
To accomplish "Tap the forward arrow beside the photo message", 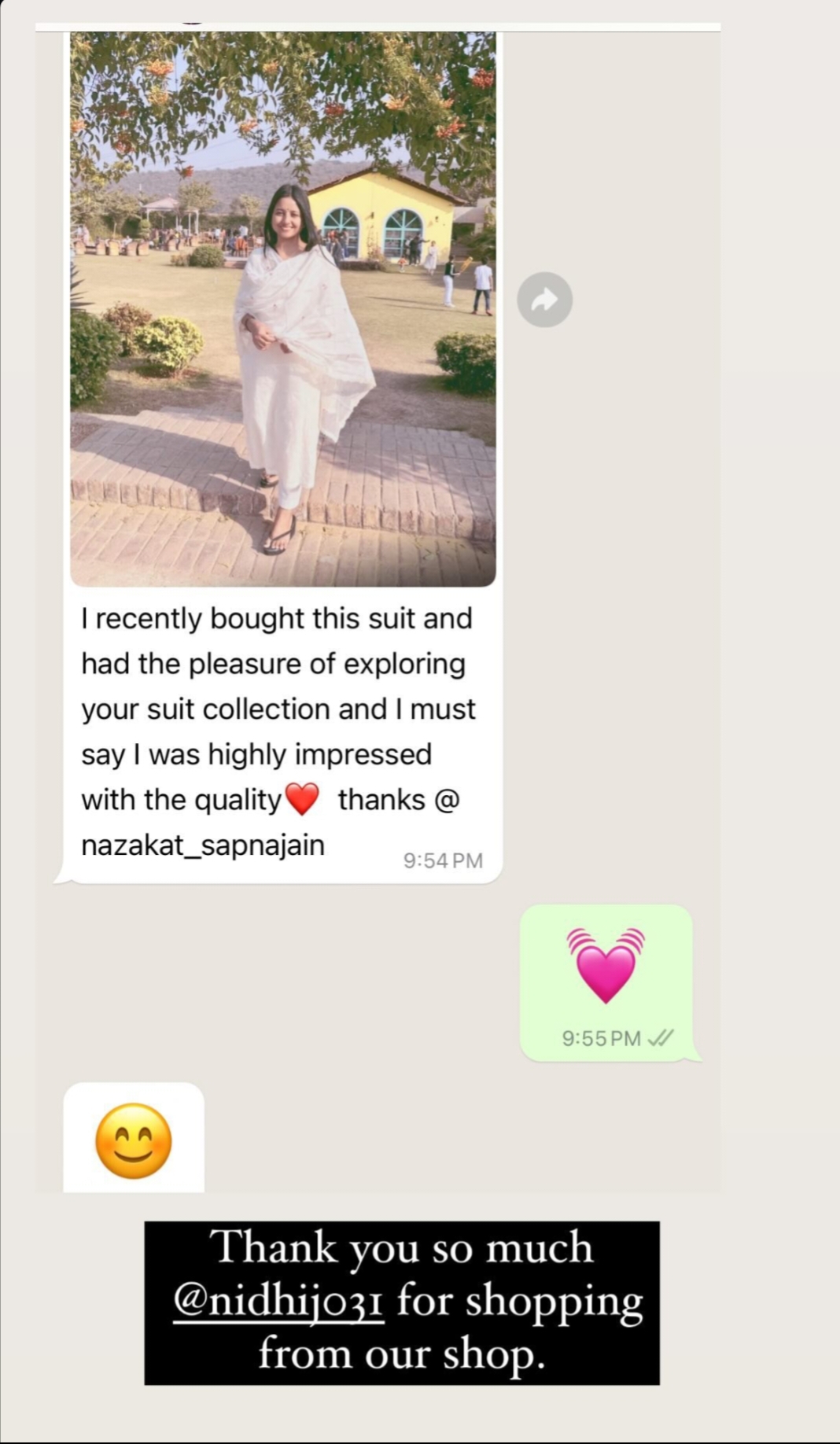I will [545, 299].
